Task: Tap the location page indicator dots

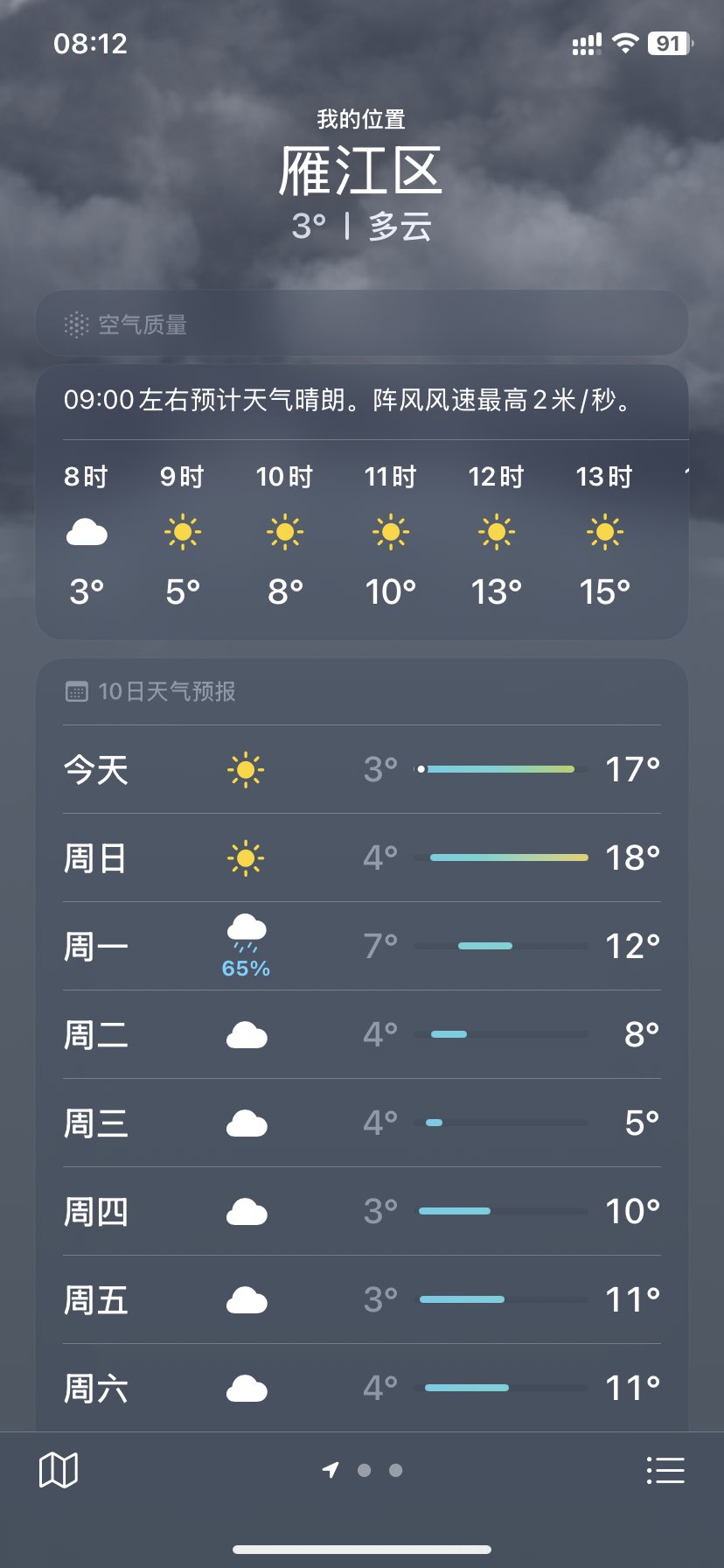Action: click(363, 1470)
